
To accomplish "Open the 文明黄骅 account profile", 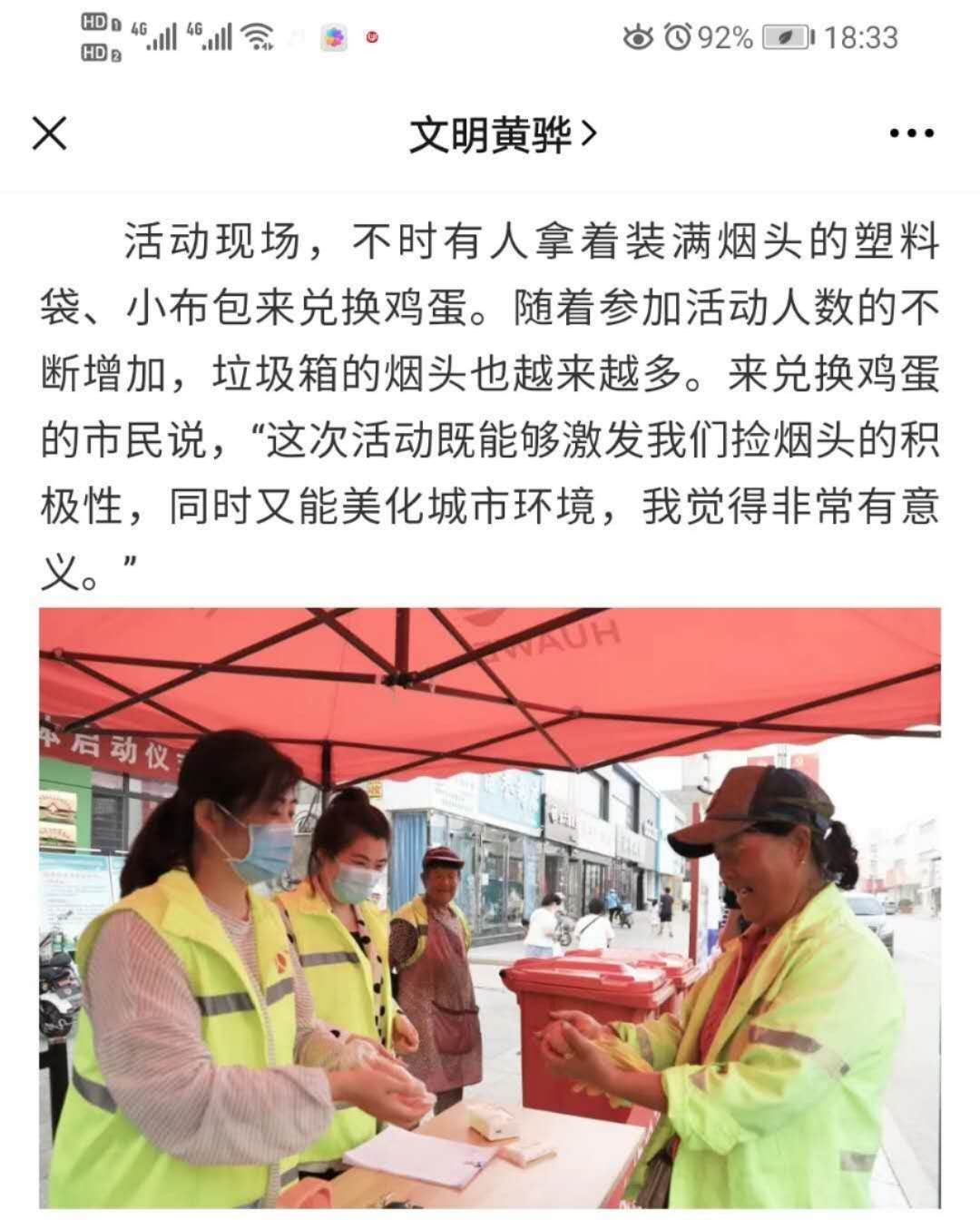I will tap(502, 135).
